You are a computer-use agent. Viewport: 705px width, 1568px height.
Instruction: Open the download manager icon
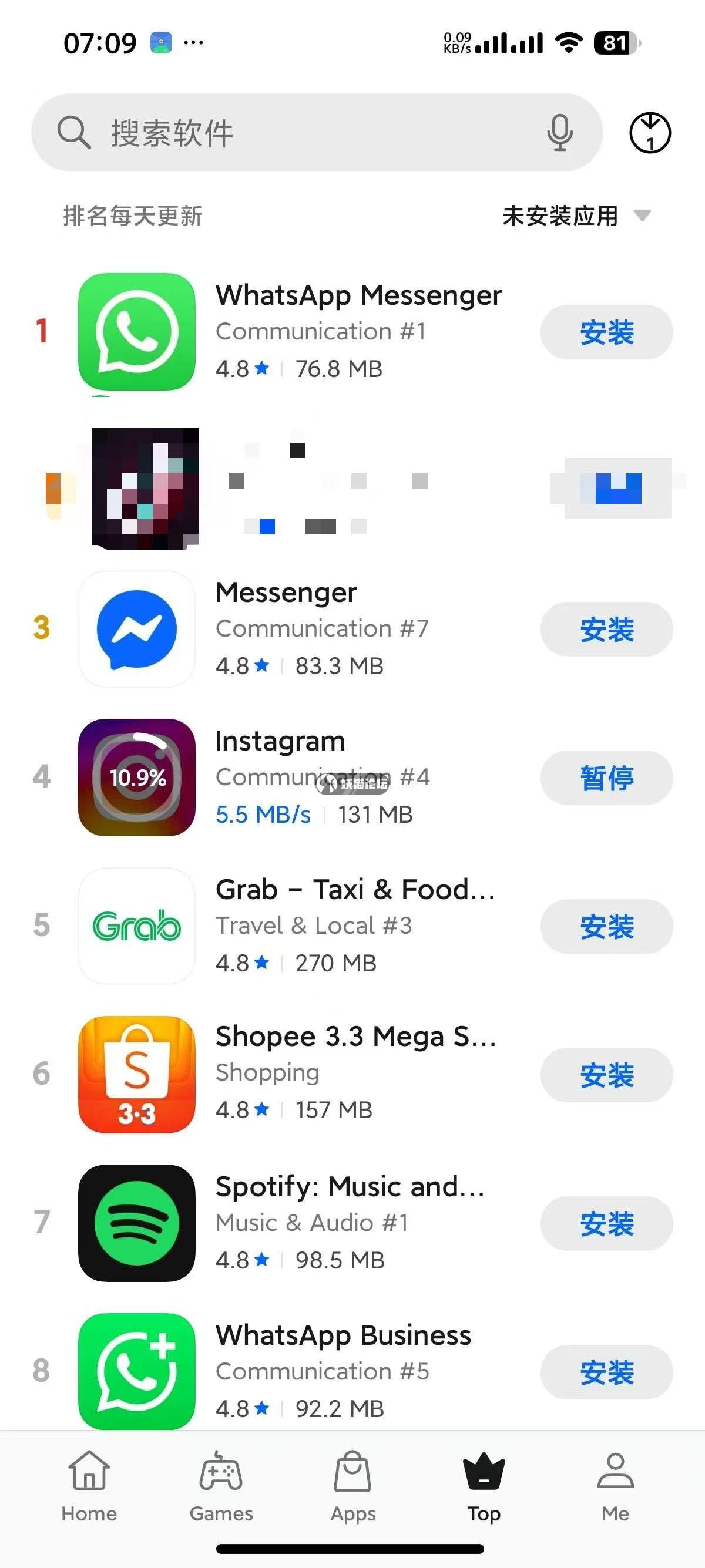click(x=650, y=133)
